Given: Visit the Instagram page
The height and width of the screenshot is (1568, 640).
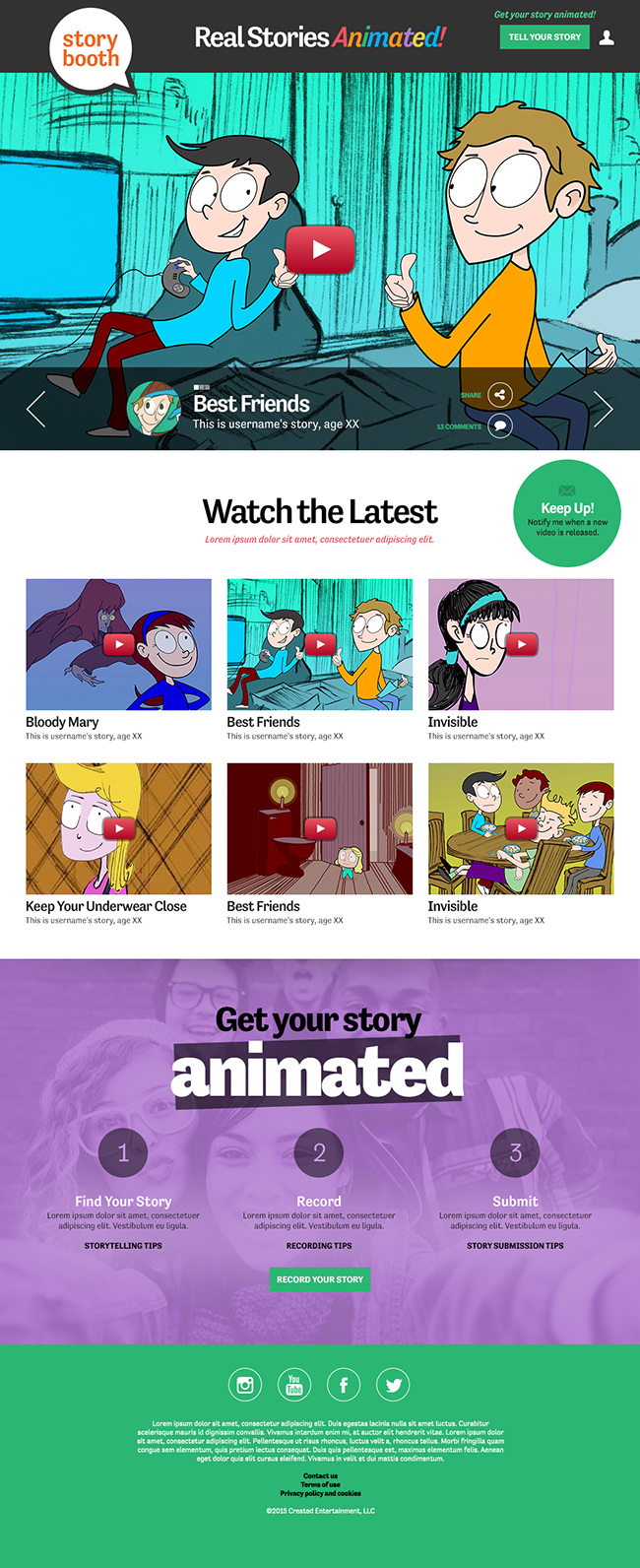Looking at the screenshot, I should 245,1385.
